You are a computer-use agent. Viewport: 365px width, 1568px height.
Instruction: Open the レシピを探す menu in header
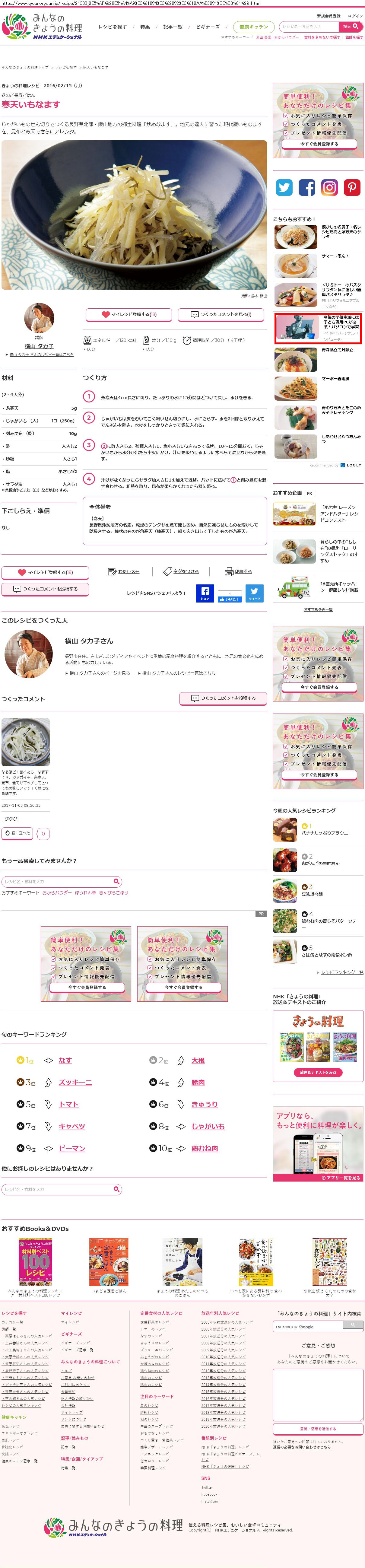[113, 27]
